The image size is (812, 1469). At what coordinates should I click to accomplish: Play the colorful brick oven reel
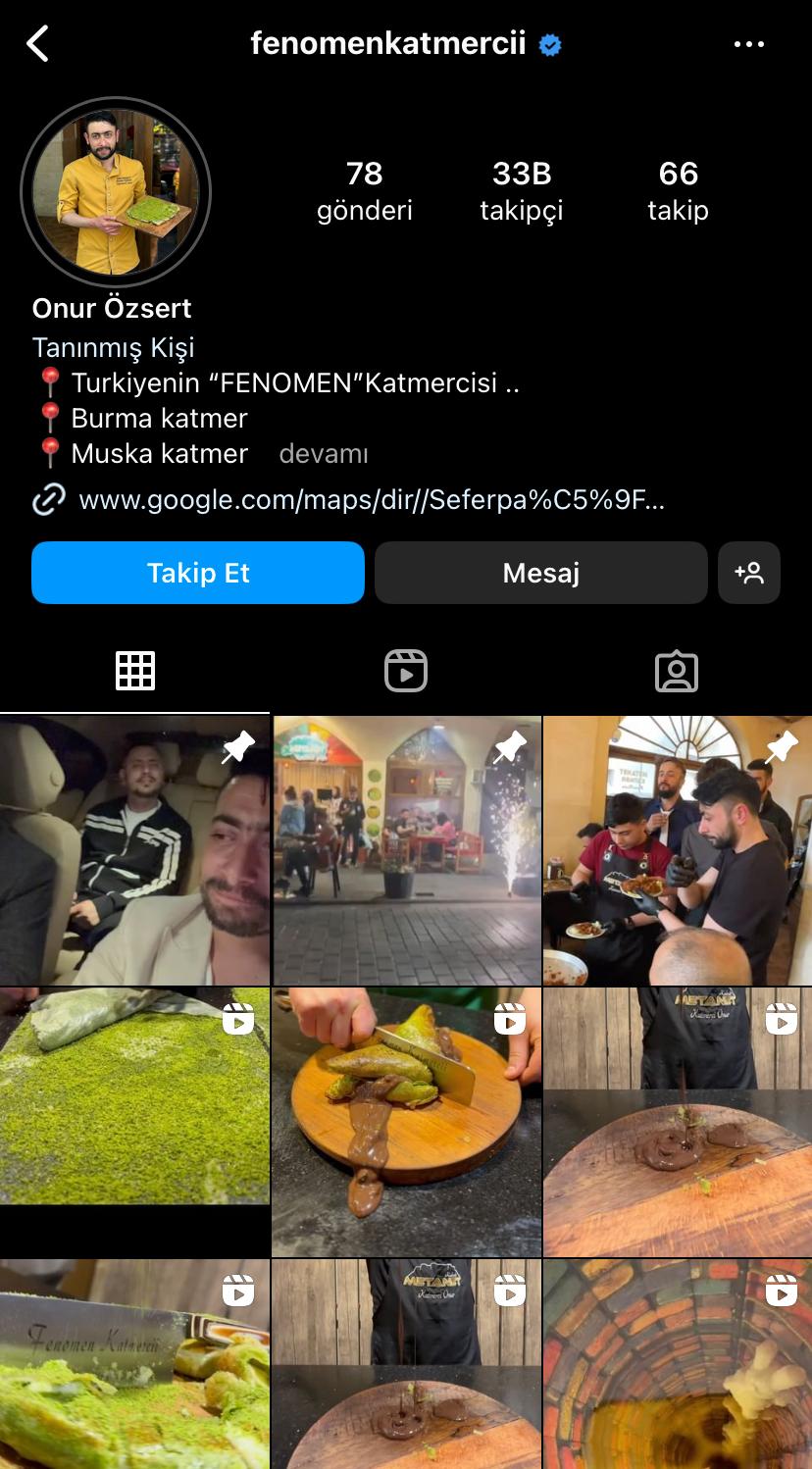coord(678,1365)
